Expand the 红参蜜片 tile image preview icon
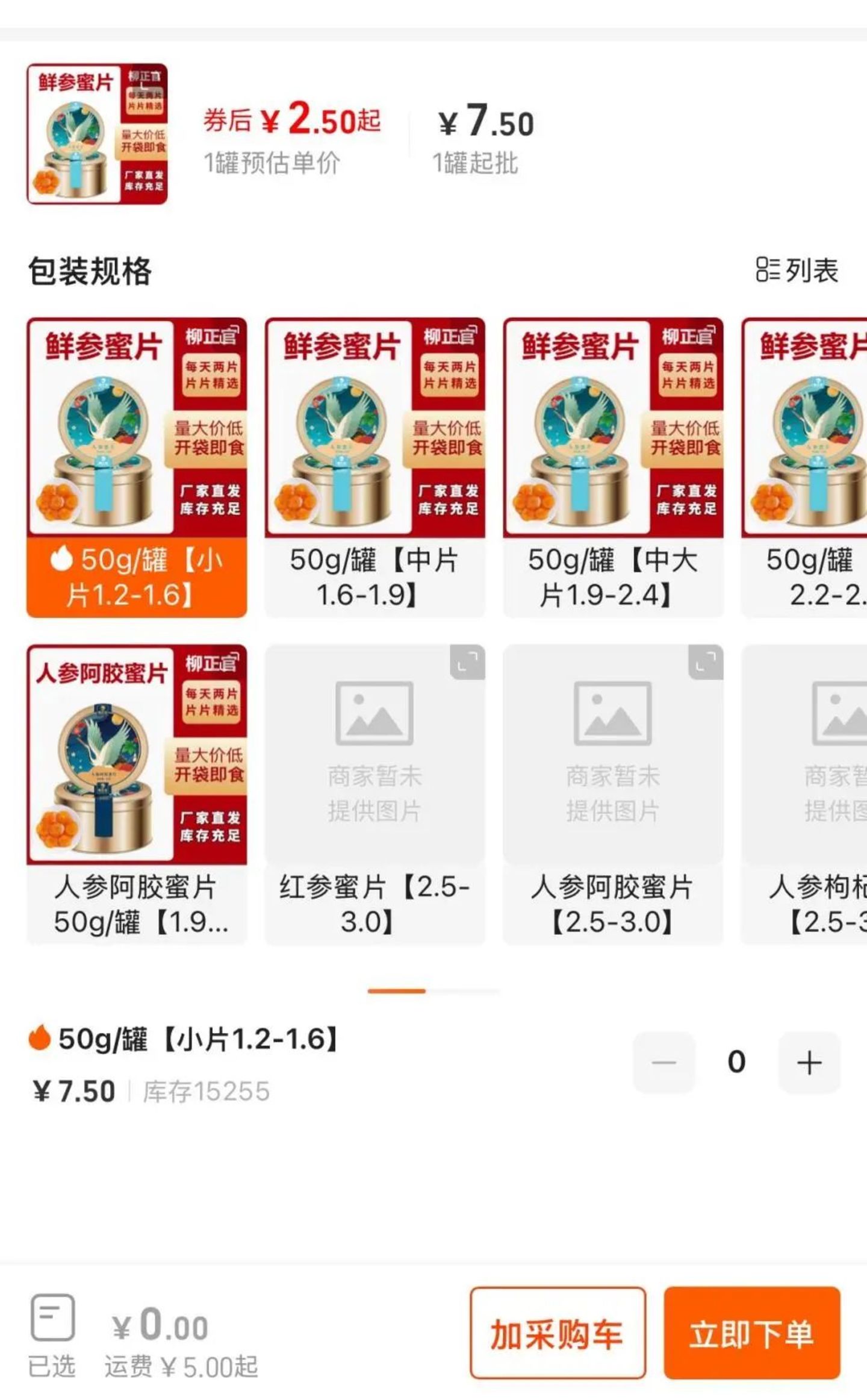This screenshot has width=867, height=1400. (x=467, y=663)
